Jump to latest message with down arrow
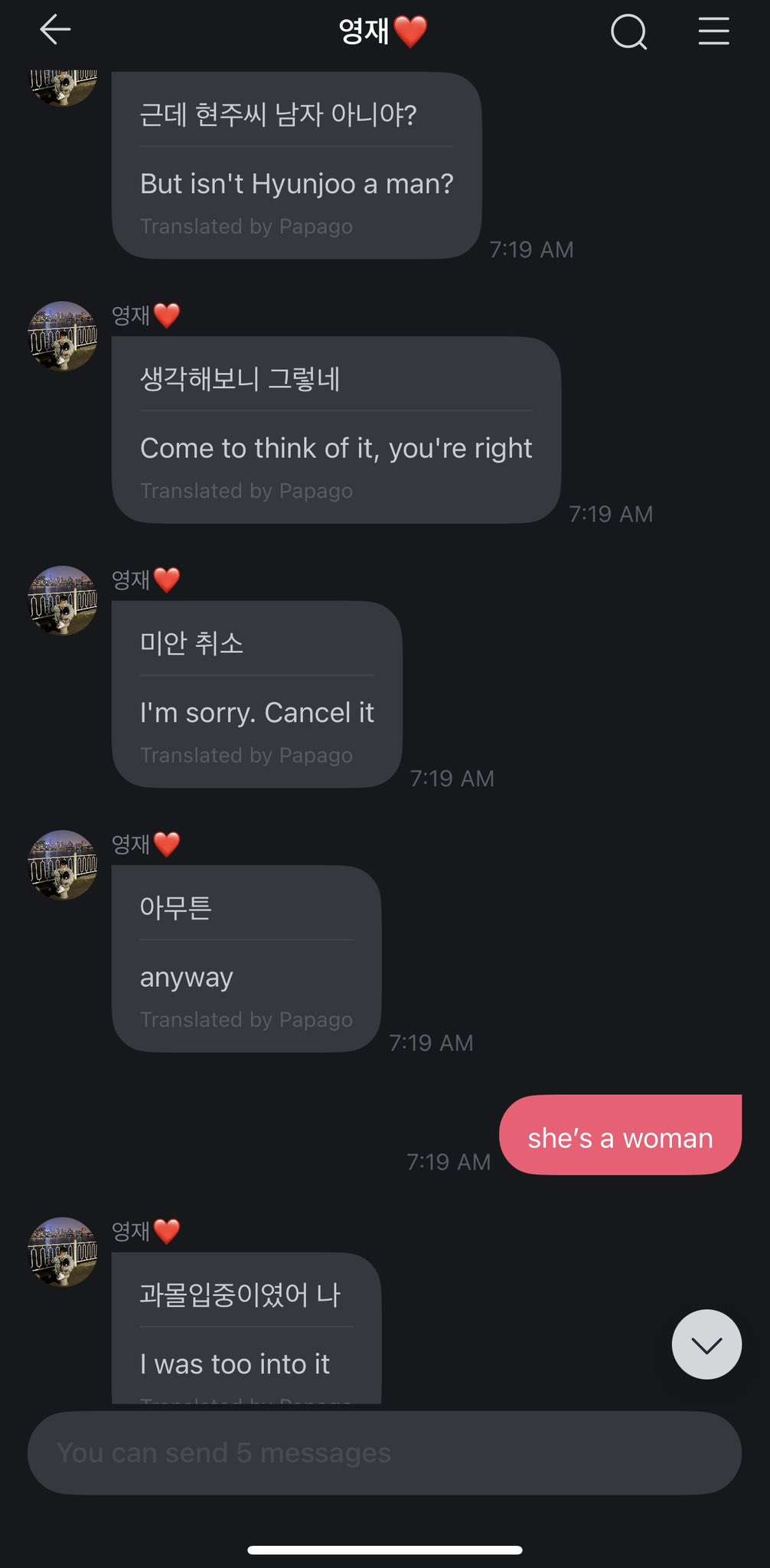Screen dimensions: 770x1568 [x=706, y=1344]
